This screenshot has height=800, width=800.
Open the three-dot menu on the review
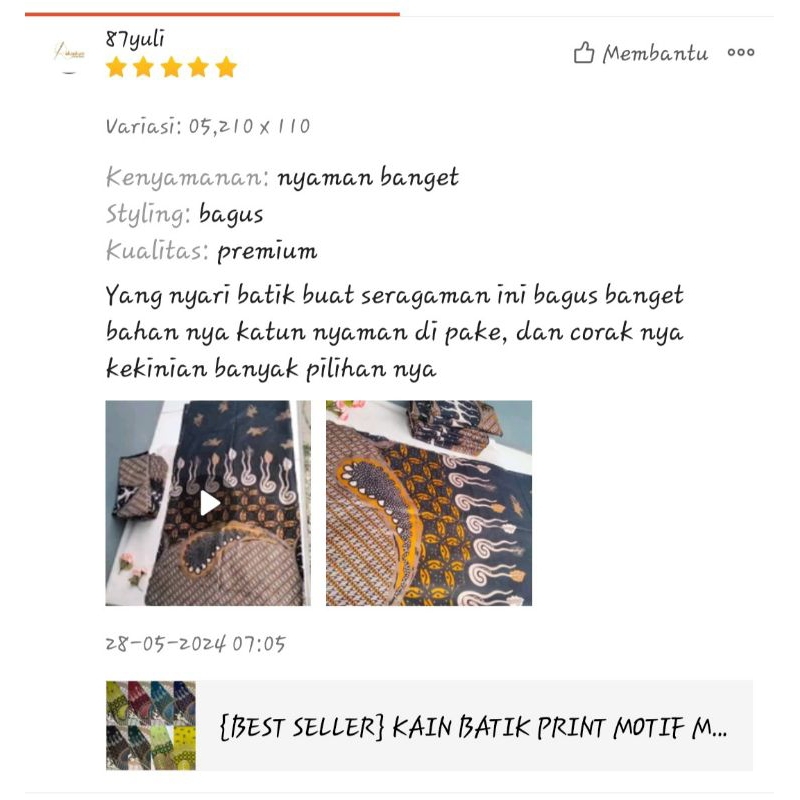tap(741, 53)
